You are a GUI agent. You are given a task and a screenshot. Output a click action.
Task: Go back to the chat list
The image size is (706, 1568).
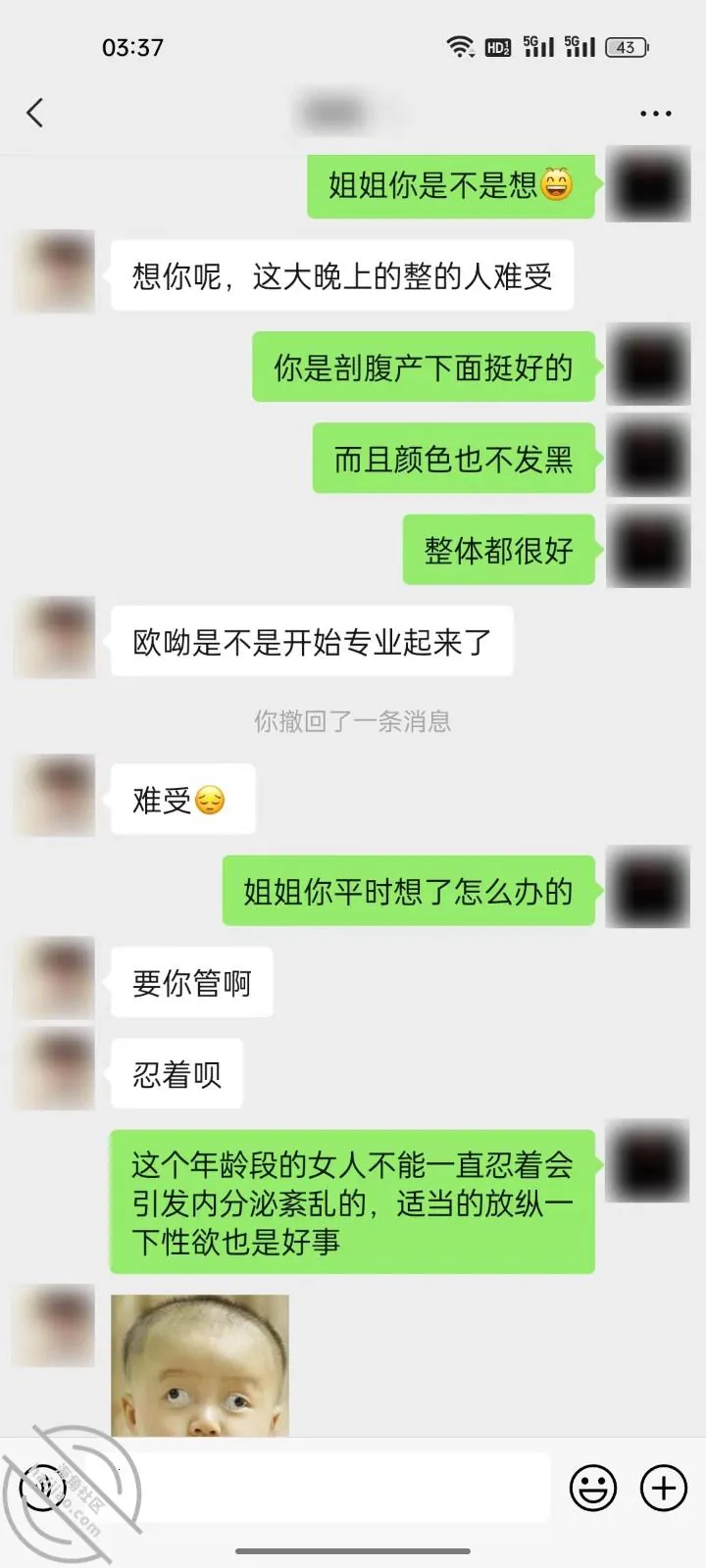(35, 113)
